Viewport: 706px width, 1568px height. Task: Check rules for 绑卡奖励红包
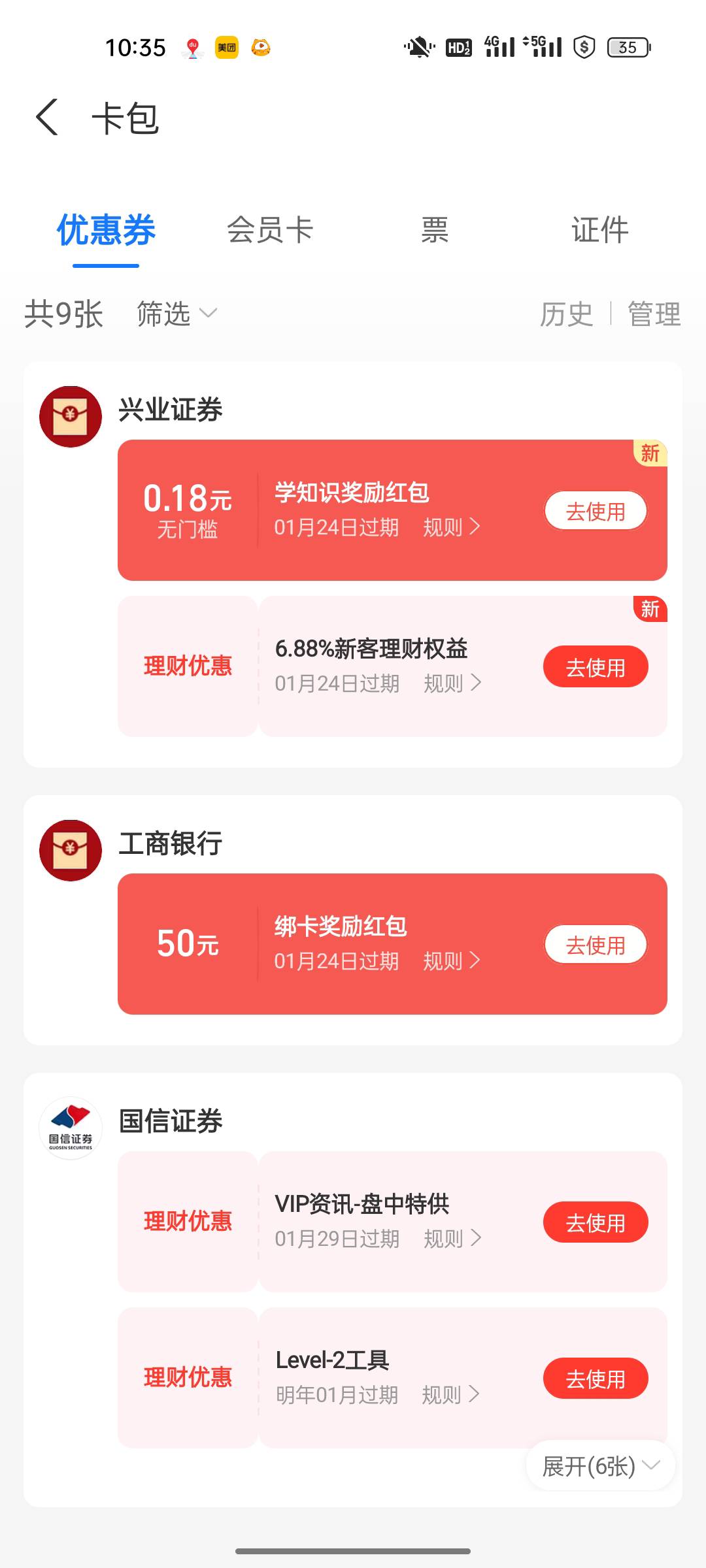click(x=452, y=961)
